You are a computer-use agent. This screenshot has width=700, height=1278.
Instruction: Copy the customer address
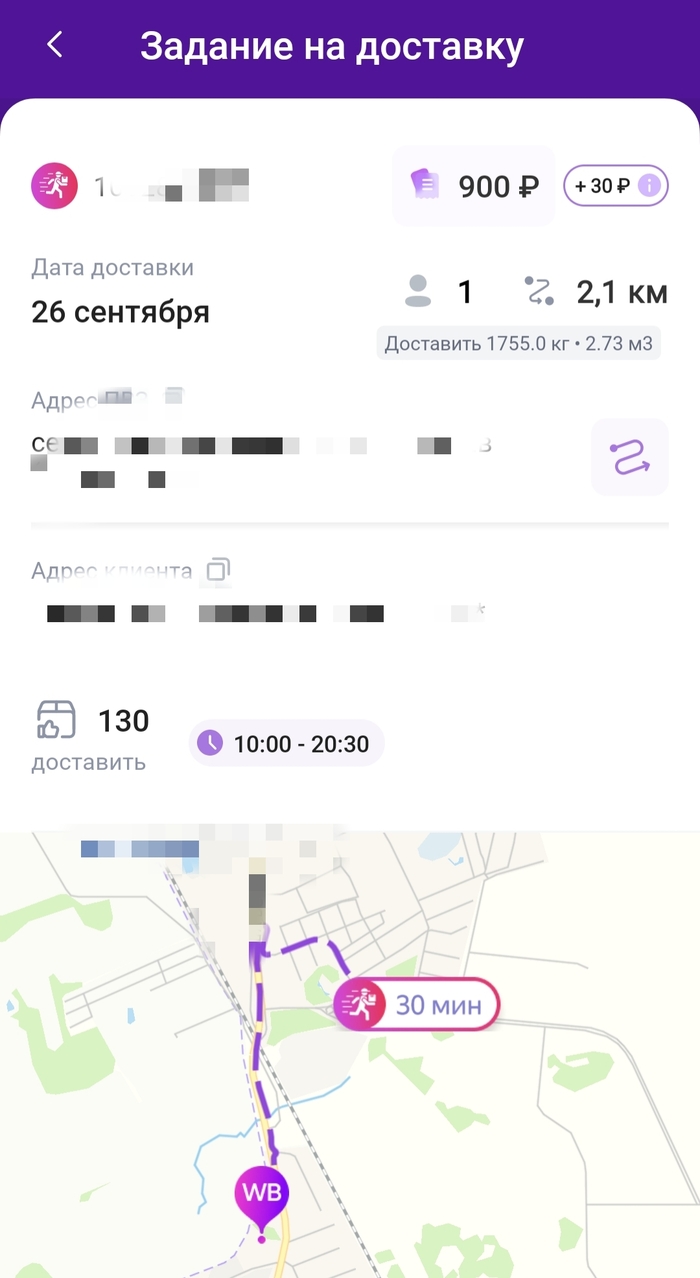click(218, 571)
